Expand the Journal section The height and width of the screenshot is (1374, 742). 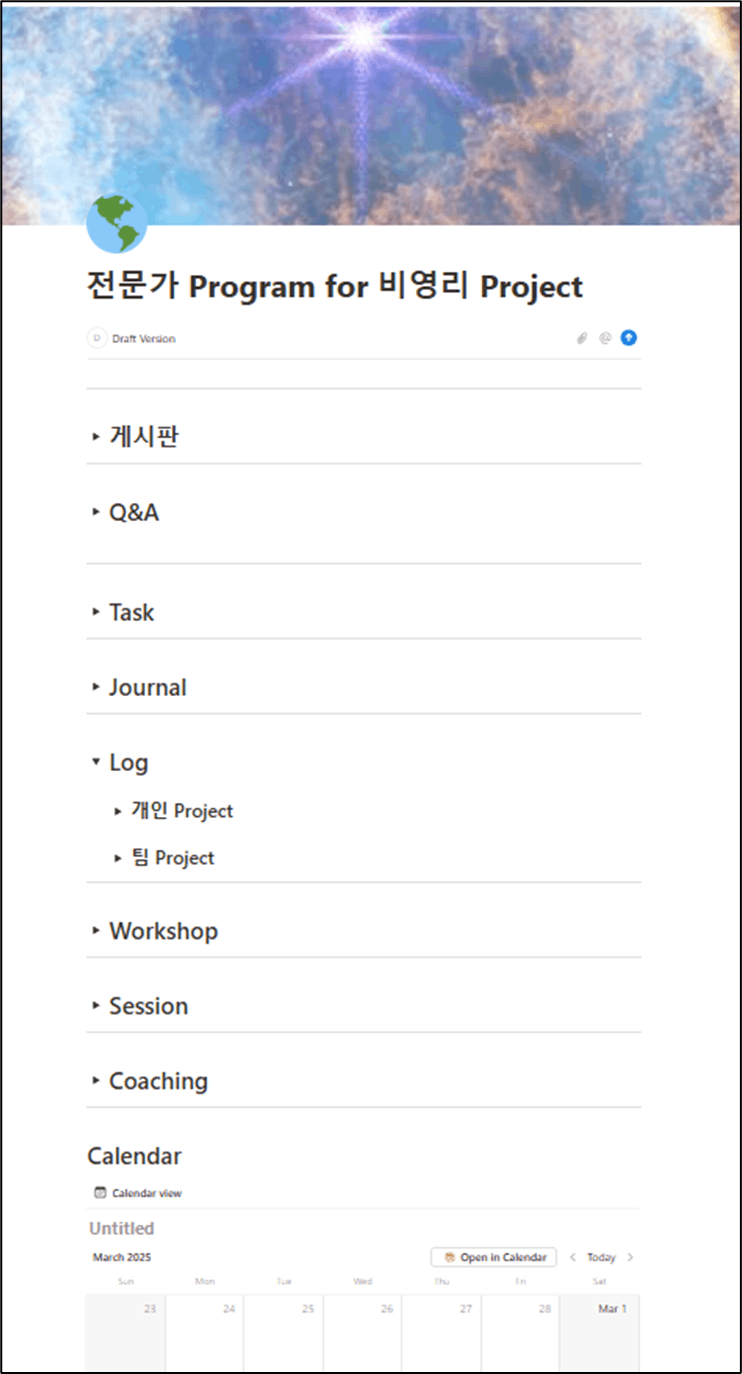pos(96,687)
